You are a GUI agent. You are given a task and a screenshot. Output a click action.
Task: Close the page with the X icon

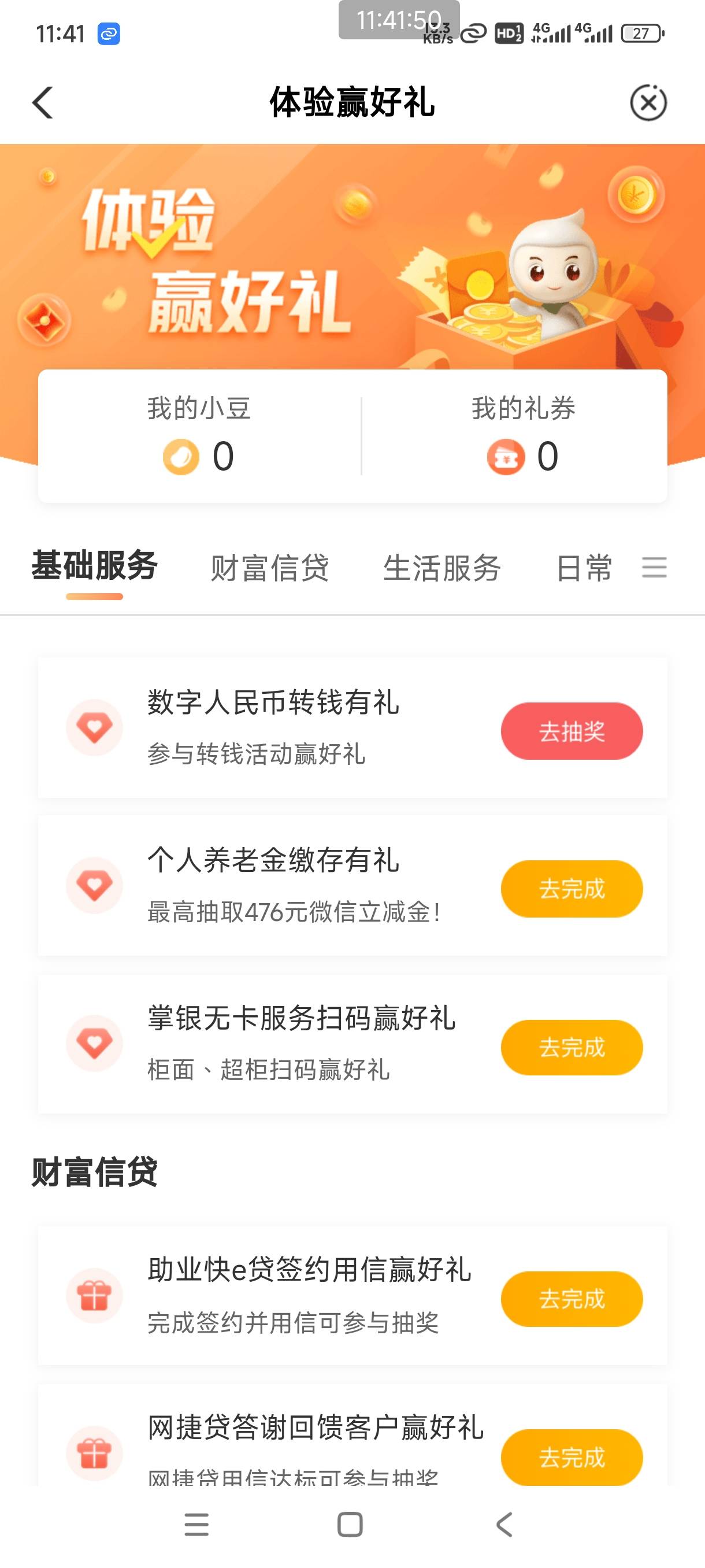pos(648,102)
